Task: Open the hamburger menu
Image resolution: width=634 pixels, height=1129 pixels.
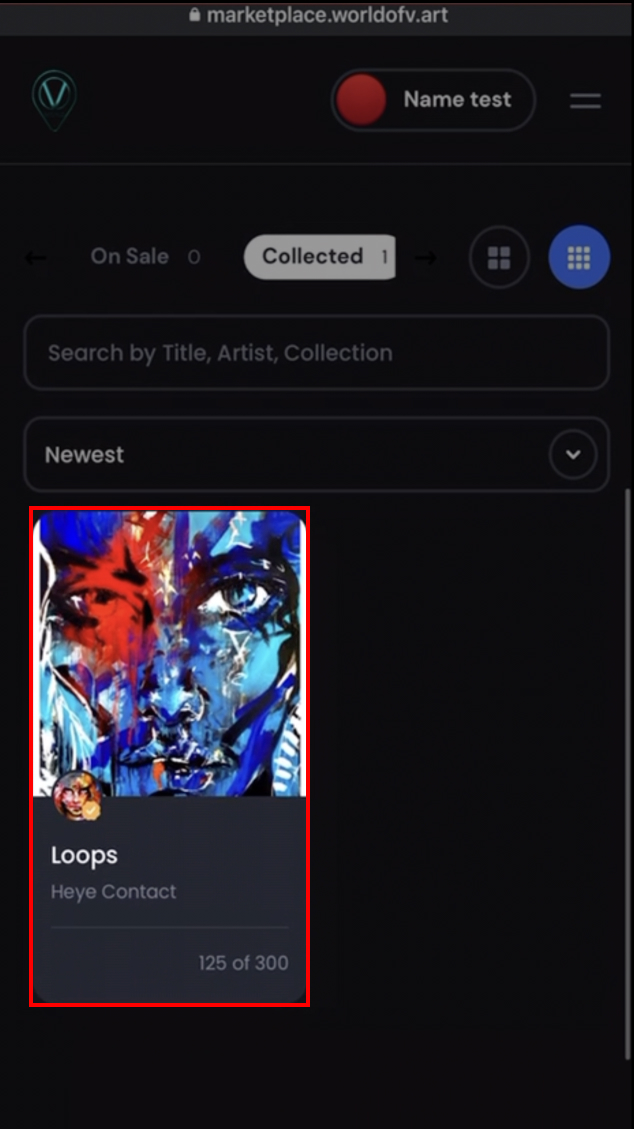Action: (x=585, y=101)
